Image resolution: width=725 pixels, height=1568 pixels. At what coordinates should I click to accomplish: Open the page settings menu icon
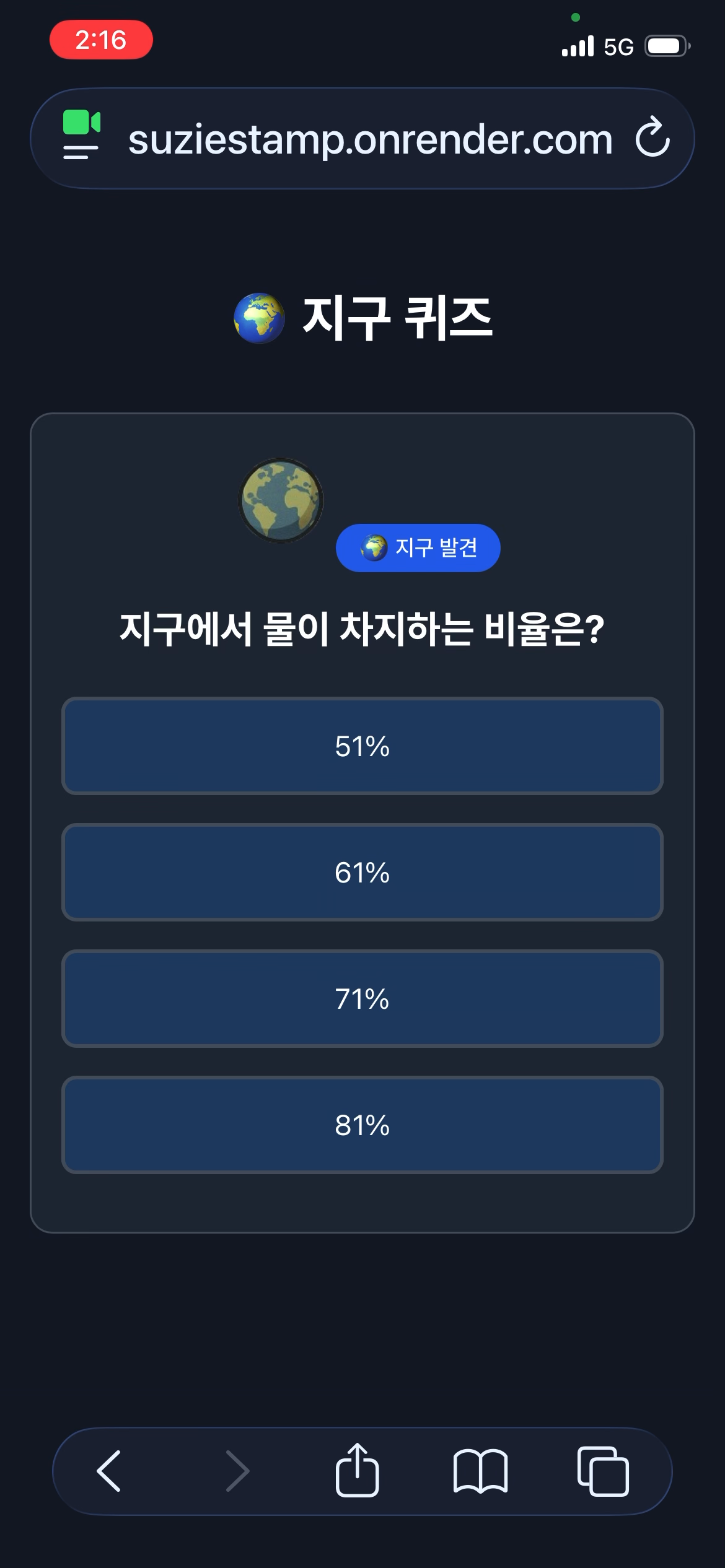click(x=81, y=136)
